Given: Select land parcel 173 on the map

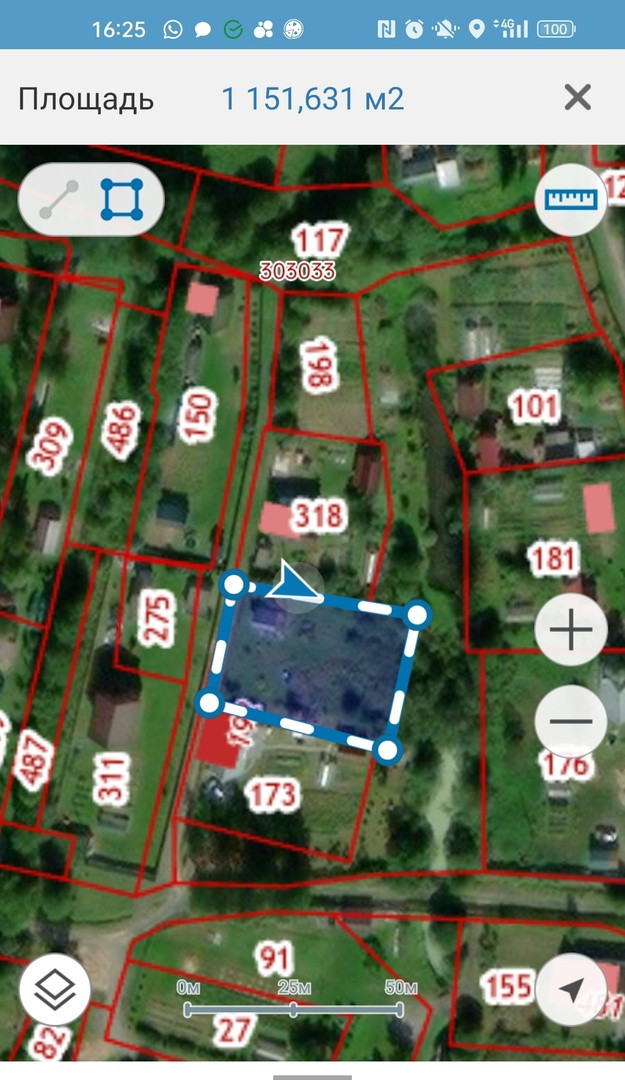Looking at the screenshot, I should click(273, 794).
